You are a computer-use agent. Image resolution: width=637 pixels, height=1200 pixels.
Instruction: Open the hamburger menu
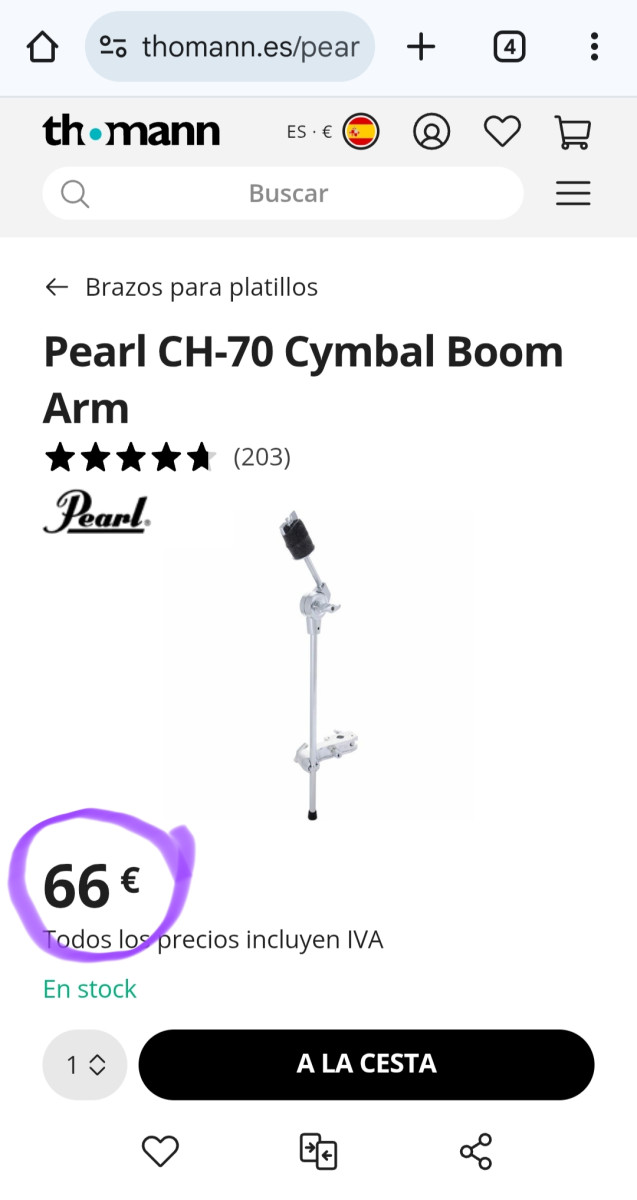tap(573, 194)
